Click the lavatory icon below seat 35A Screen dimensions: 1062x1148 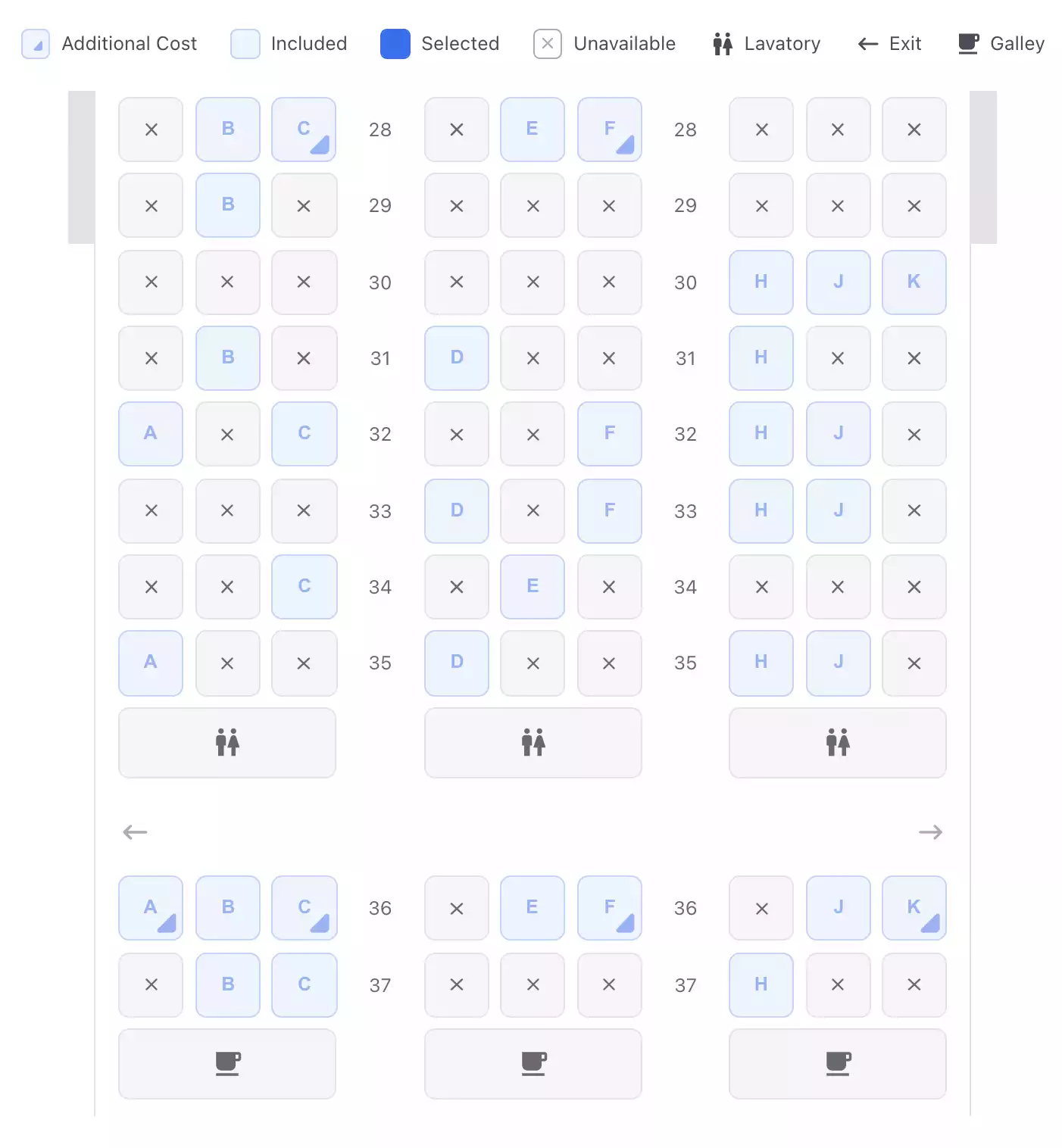click(226, 743)
